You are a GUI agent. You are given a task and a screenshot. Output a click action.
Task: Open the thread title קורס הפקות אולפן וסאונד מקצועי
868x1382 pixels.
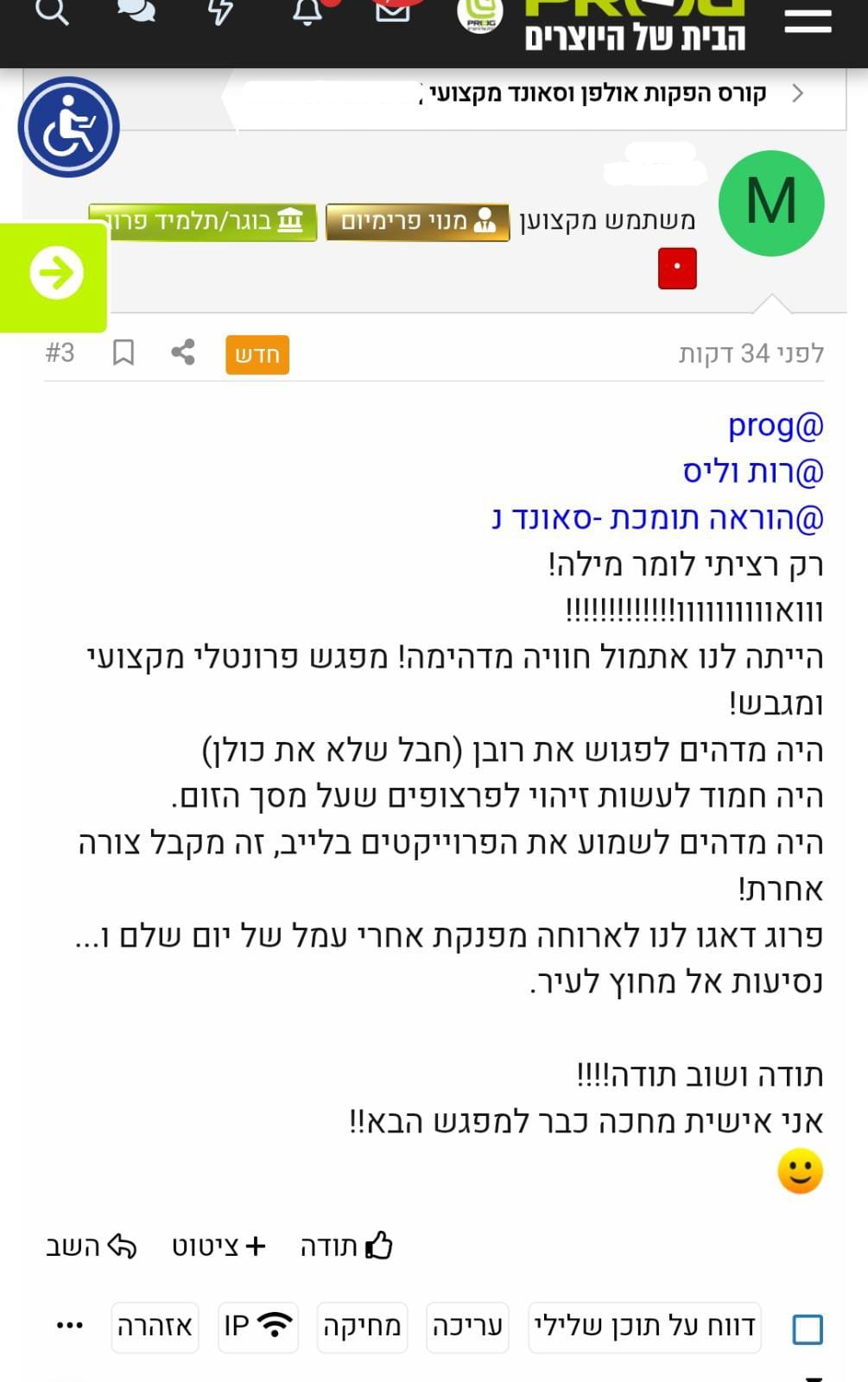598,93
